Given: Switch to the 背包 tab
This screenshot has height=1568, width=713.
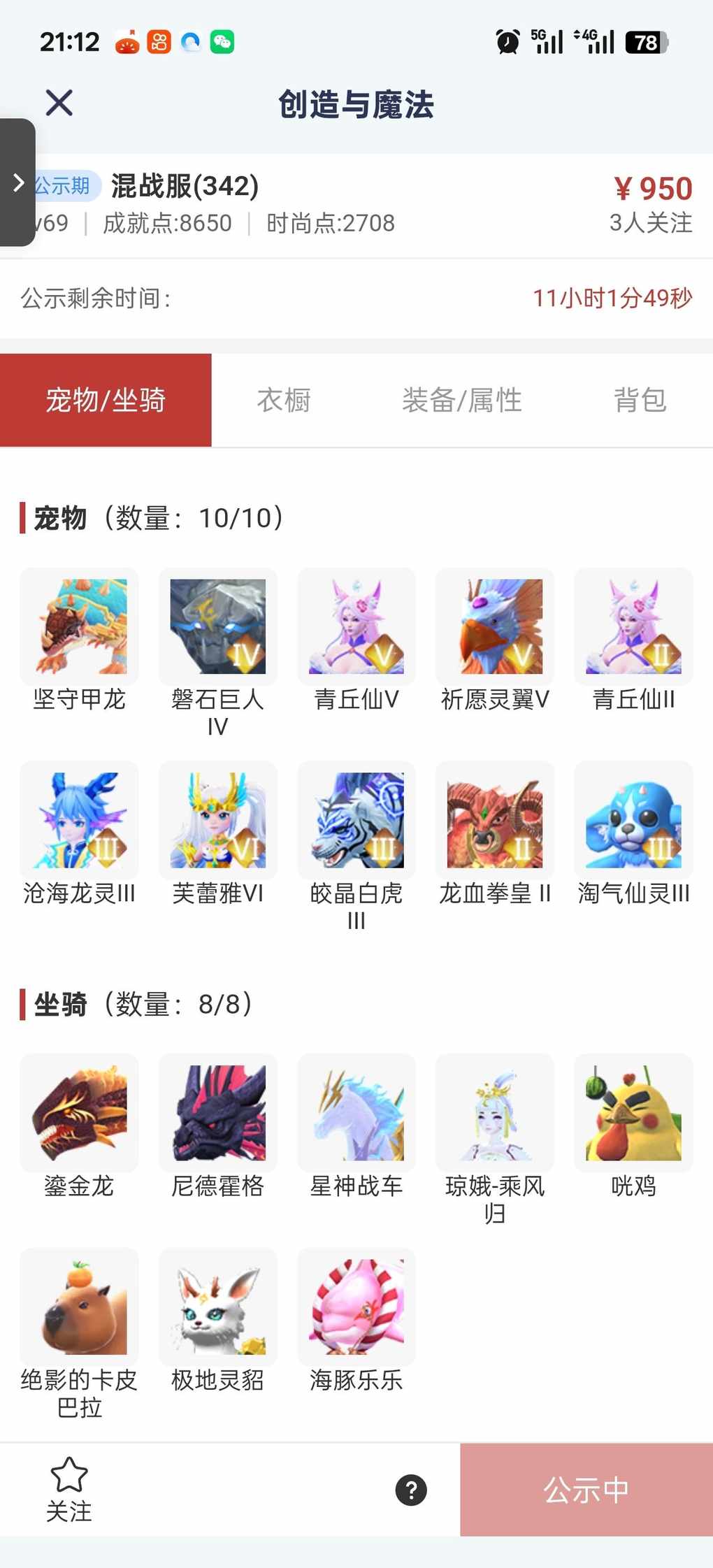Looking at the screenshot, I should pos(640,401).
